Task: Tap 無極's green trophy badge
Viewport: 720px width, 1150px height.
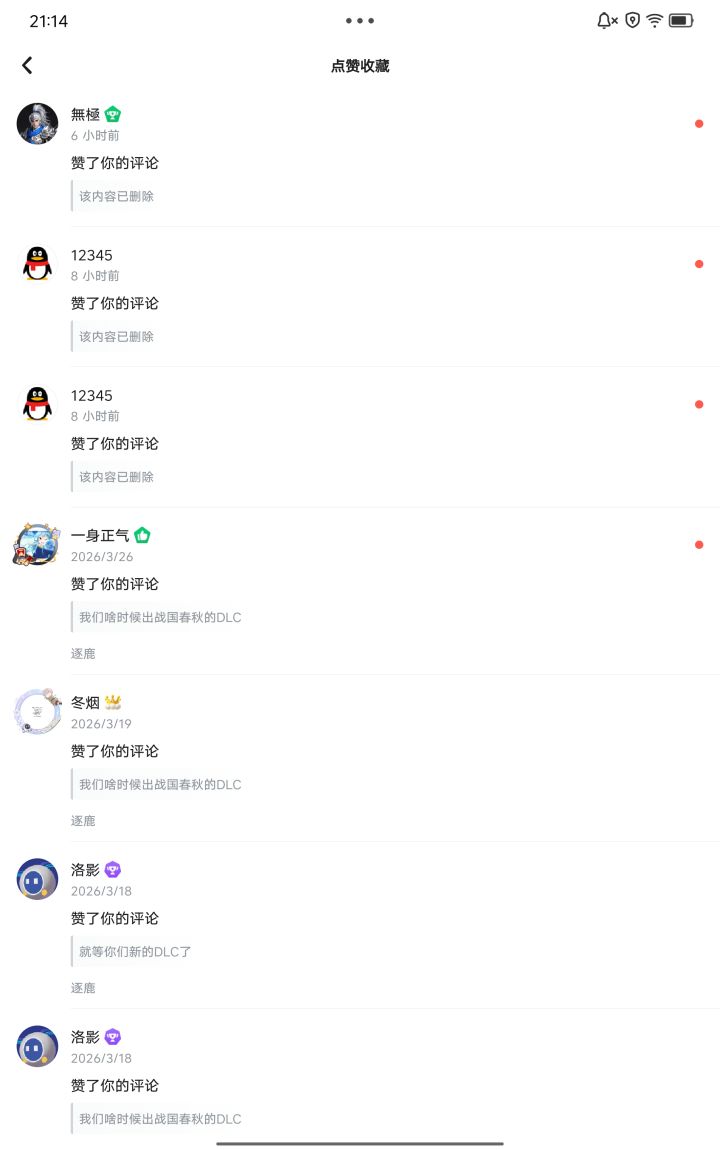Action: coord(112,114)
